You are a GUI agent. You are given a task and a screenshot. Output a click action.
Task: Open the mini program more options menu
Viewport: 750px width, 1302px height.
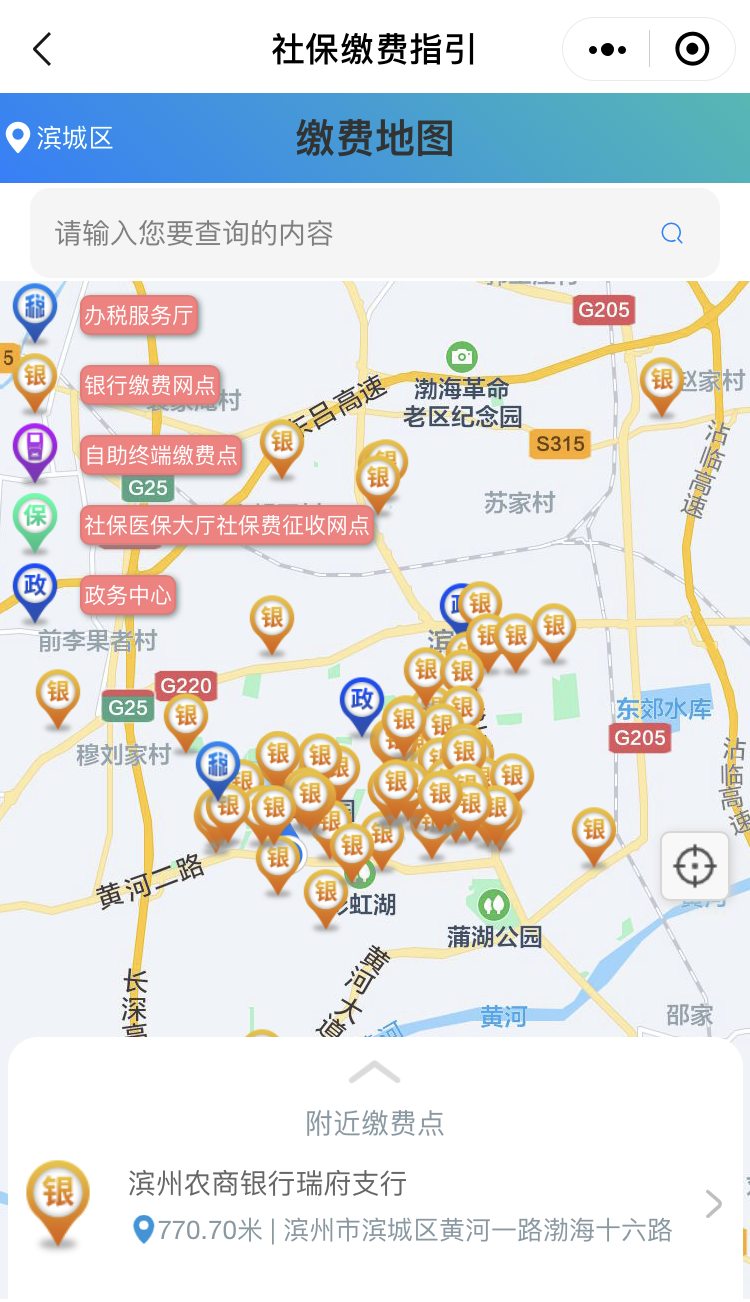[607, 49]
